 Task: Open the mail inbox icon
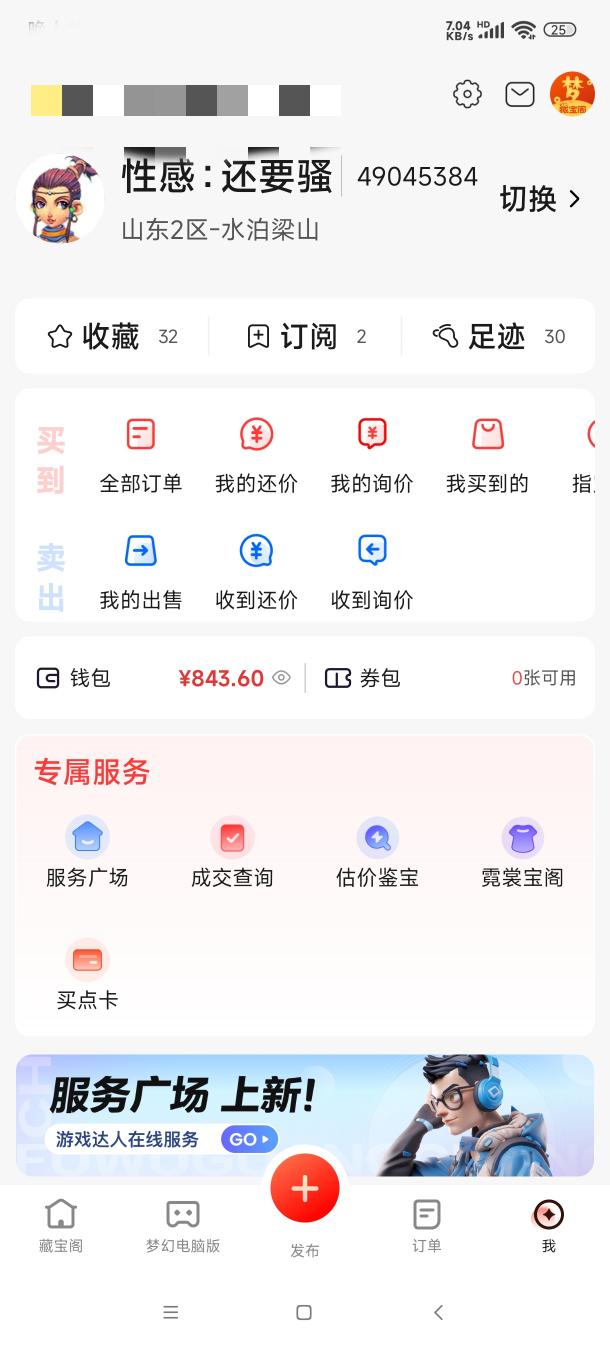(519, 94)
